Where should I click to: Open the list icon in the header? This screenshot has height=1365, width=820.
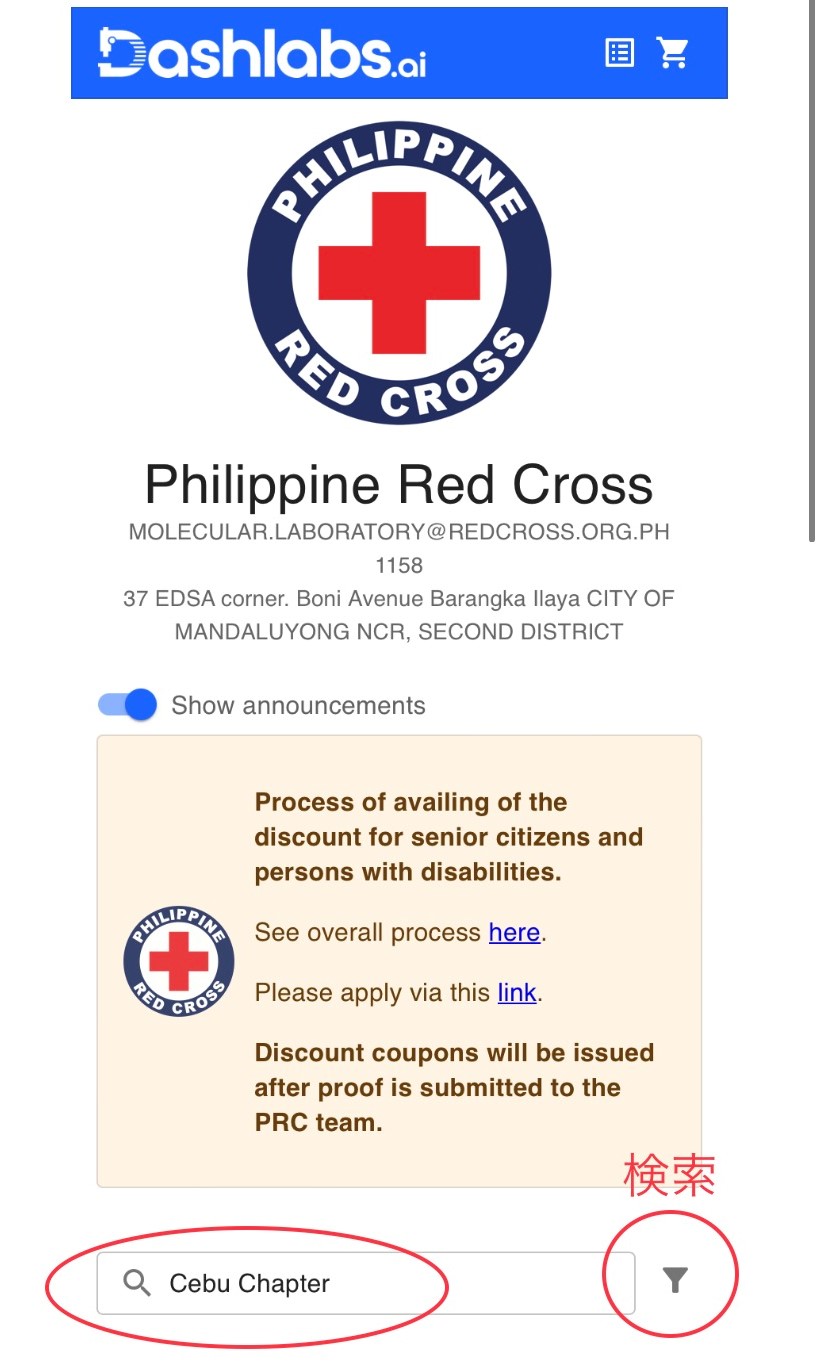tap(620, 53)
